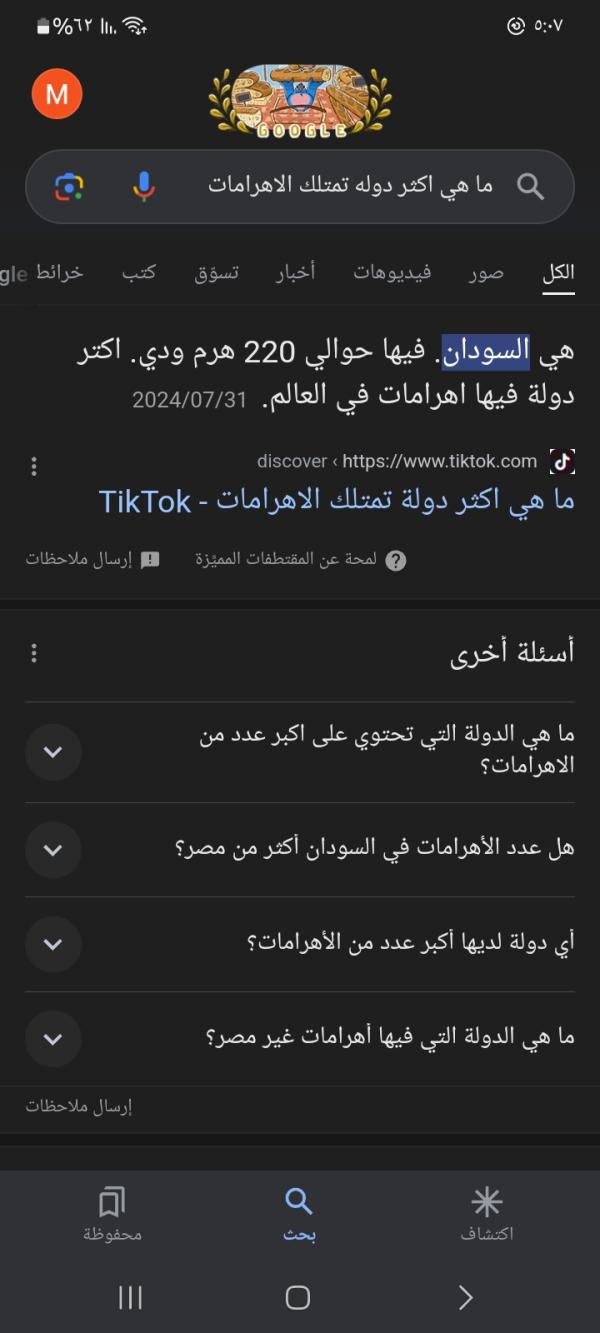Switch to the تسوّق tab
This screenshot has width=600, height=1333.
click(x=216, y=272)
